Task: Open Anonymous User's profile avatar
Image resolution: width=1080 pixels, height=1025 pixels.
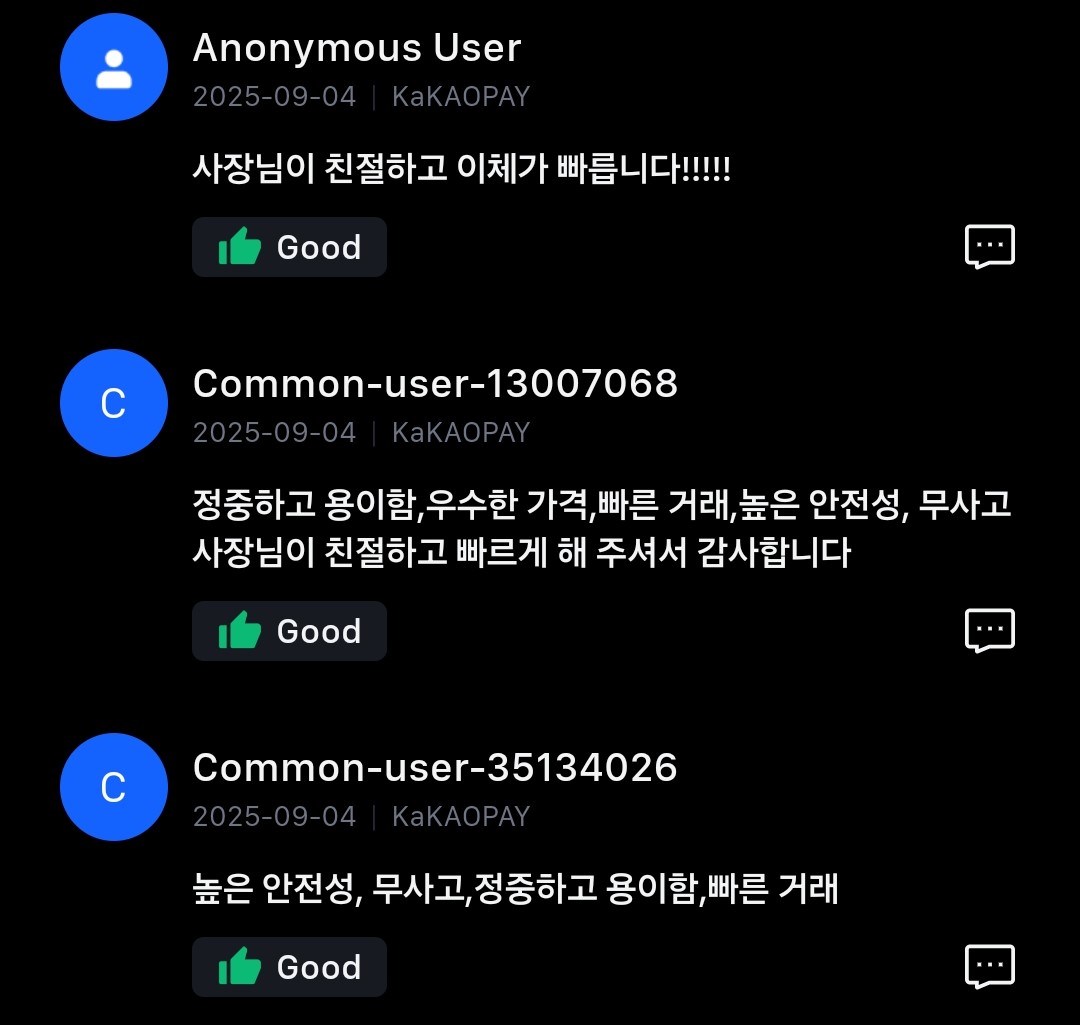Action: 113,67
